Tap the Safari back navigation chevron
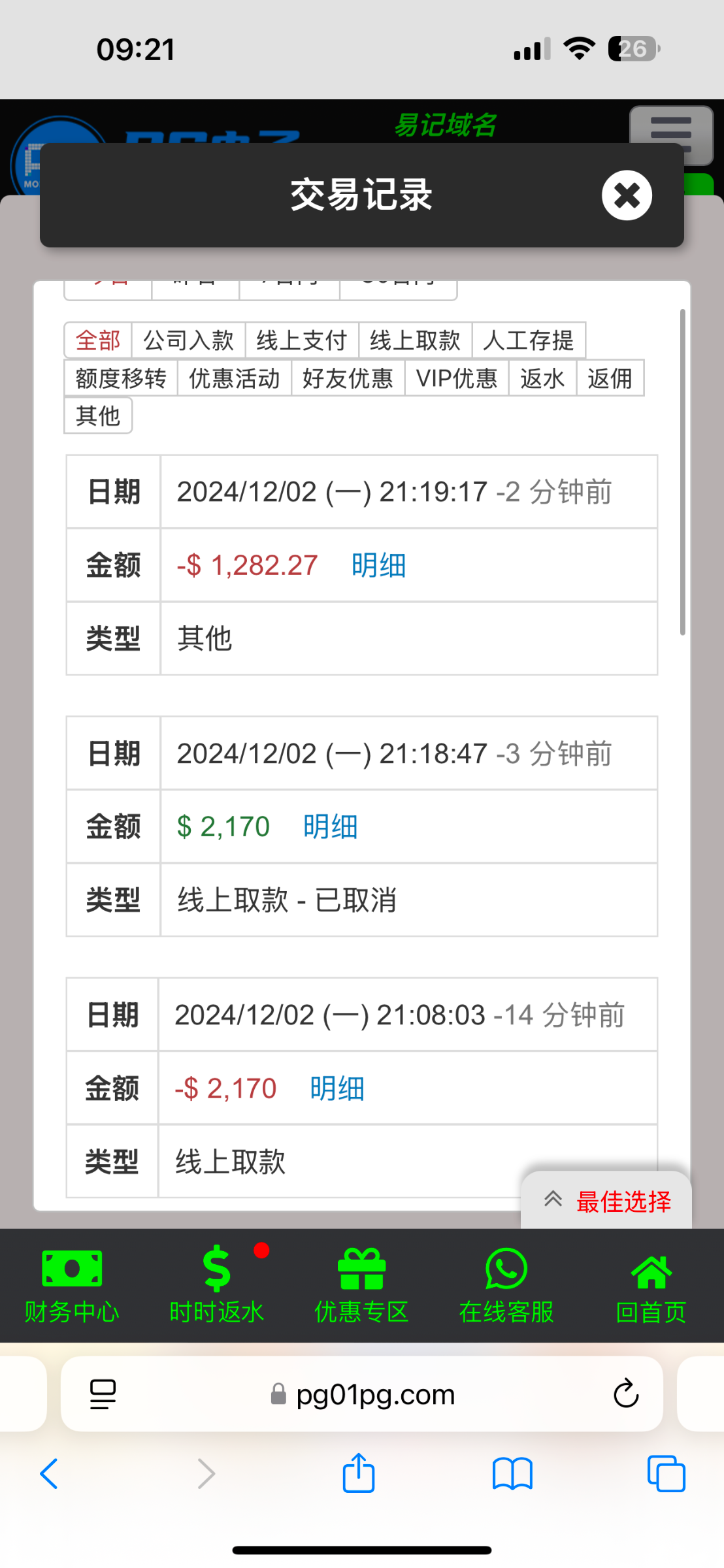 point(50,1473)
